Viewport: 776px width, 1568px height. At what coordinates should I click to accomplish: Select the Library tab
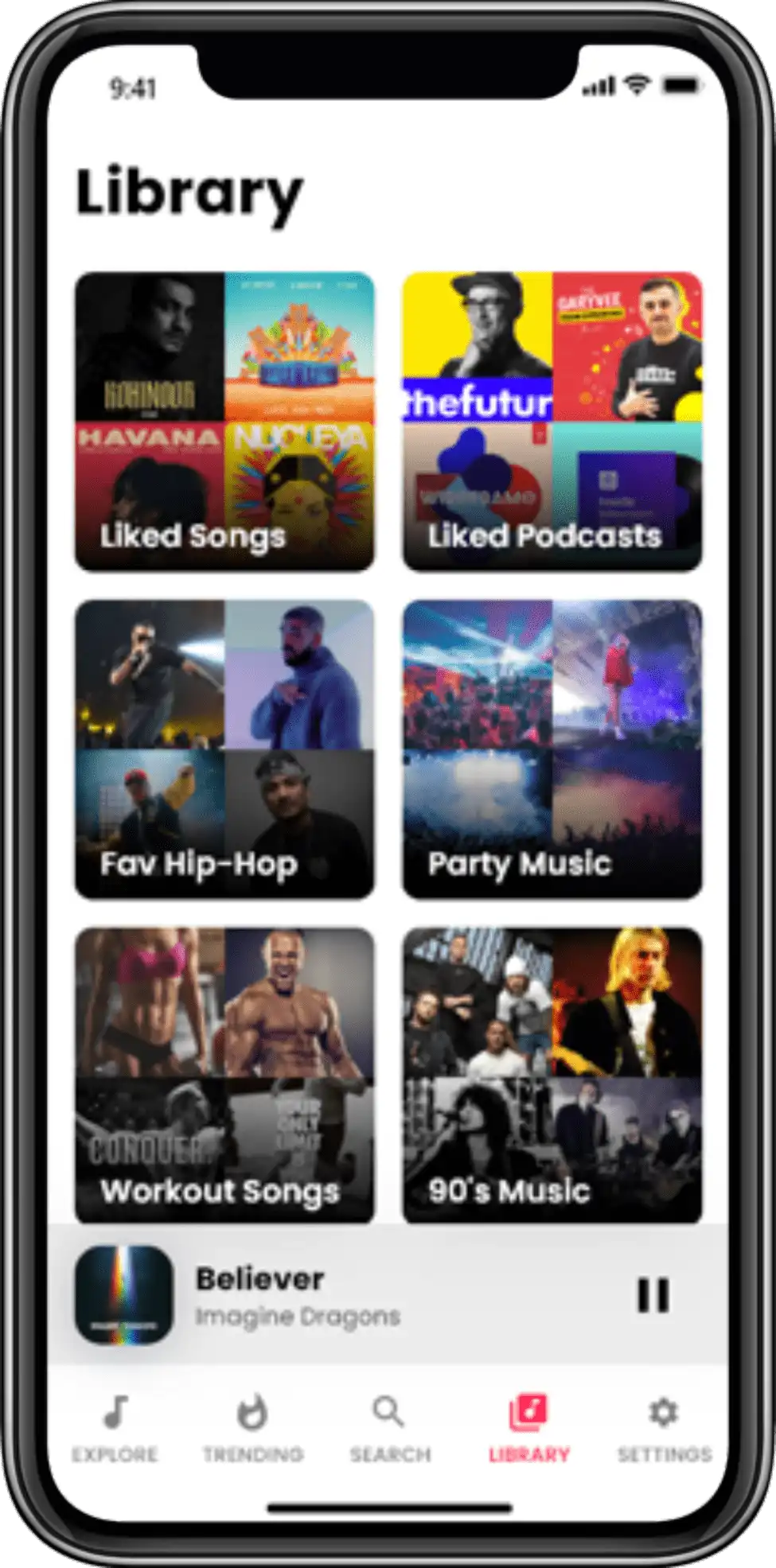click(529, 1430)
